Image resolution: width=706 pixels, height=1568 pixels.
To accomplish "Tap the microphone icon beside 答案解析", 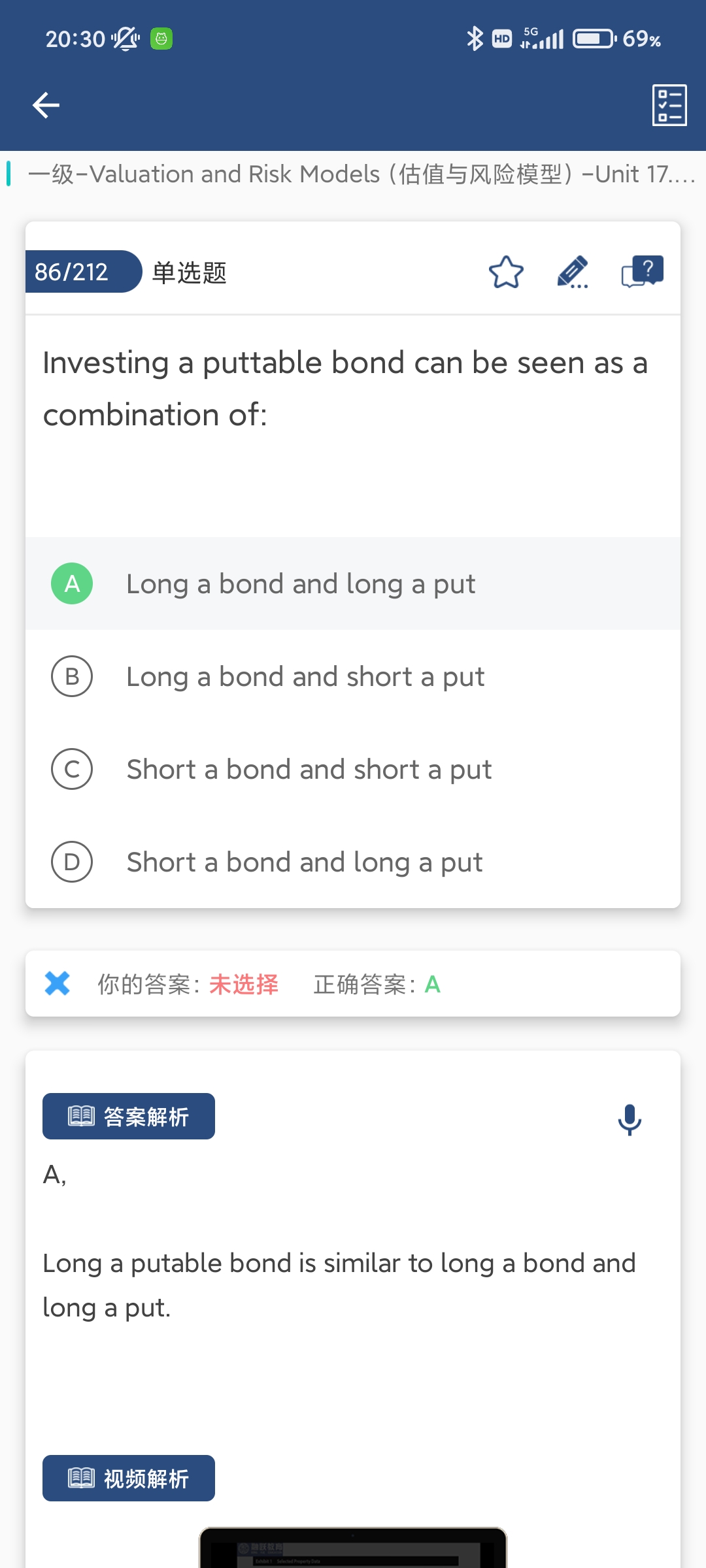I will coord(630,1119).
